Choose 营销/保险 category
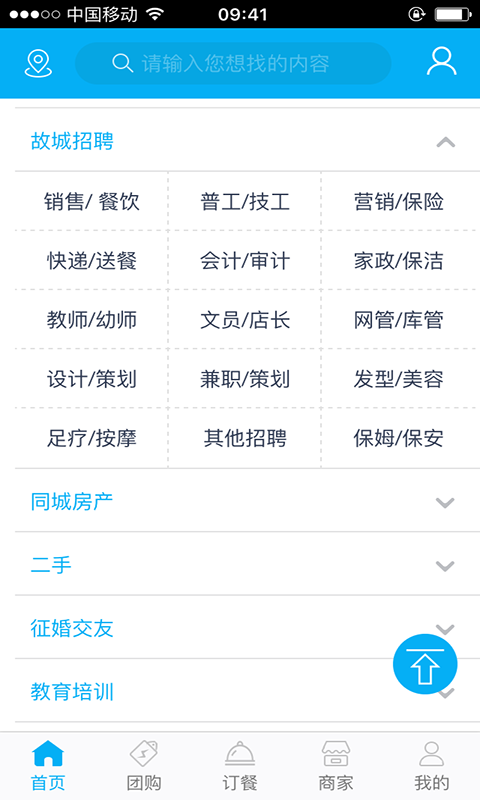This screenshot has height=800, width=480. tap(398, 201)
